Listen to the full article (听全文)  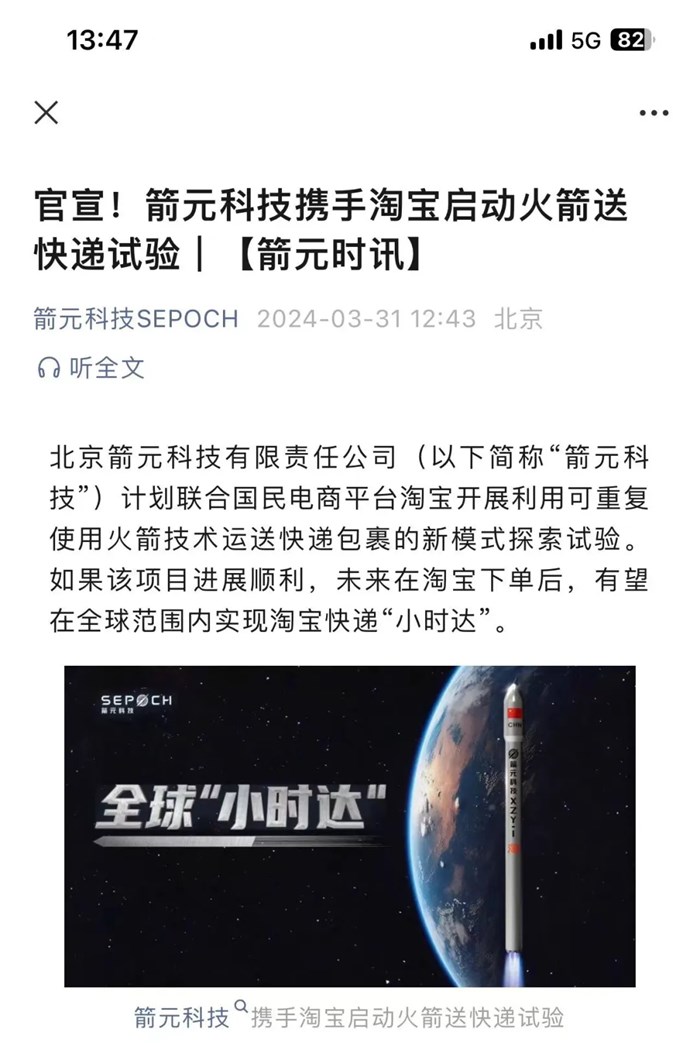point(92,368)
